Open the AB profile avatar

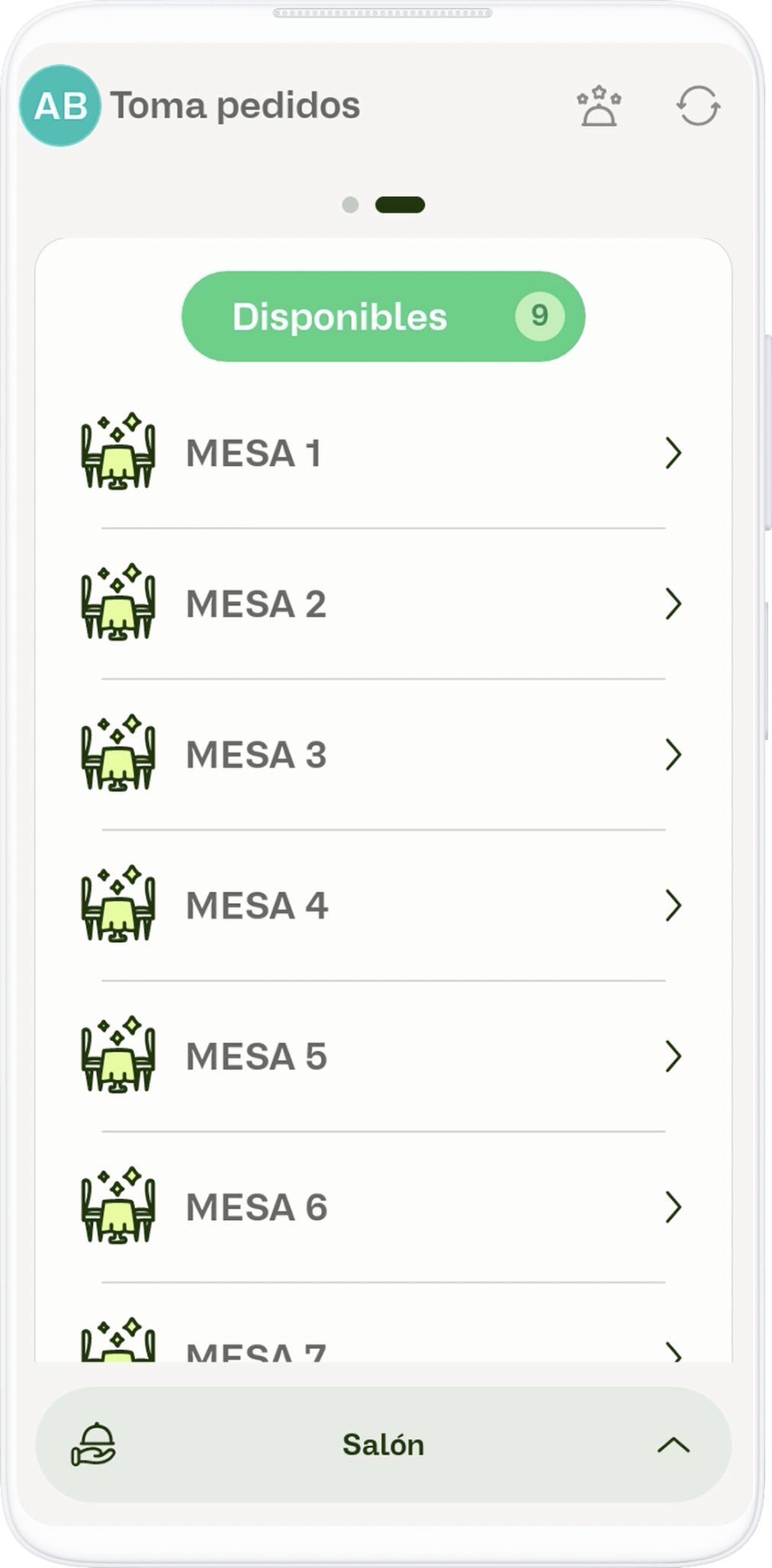click(x=60, y=105)
